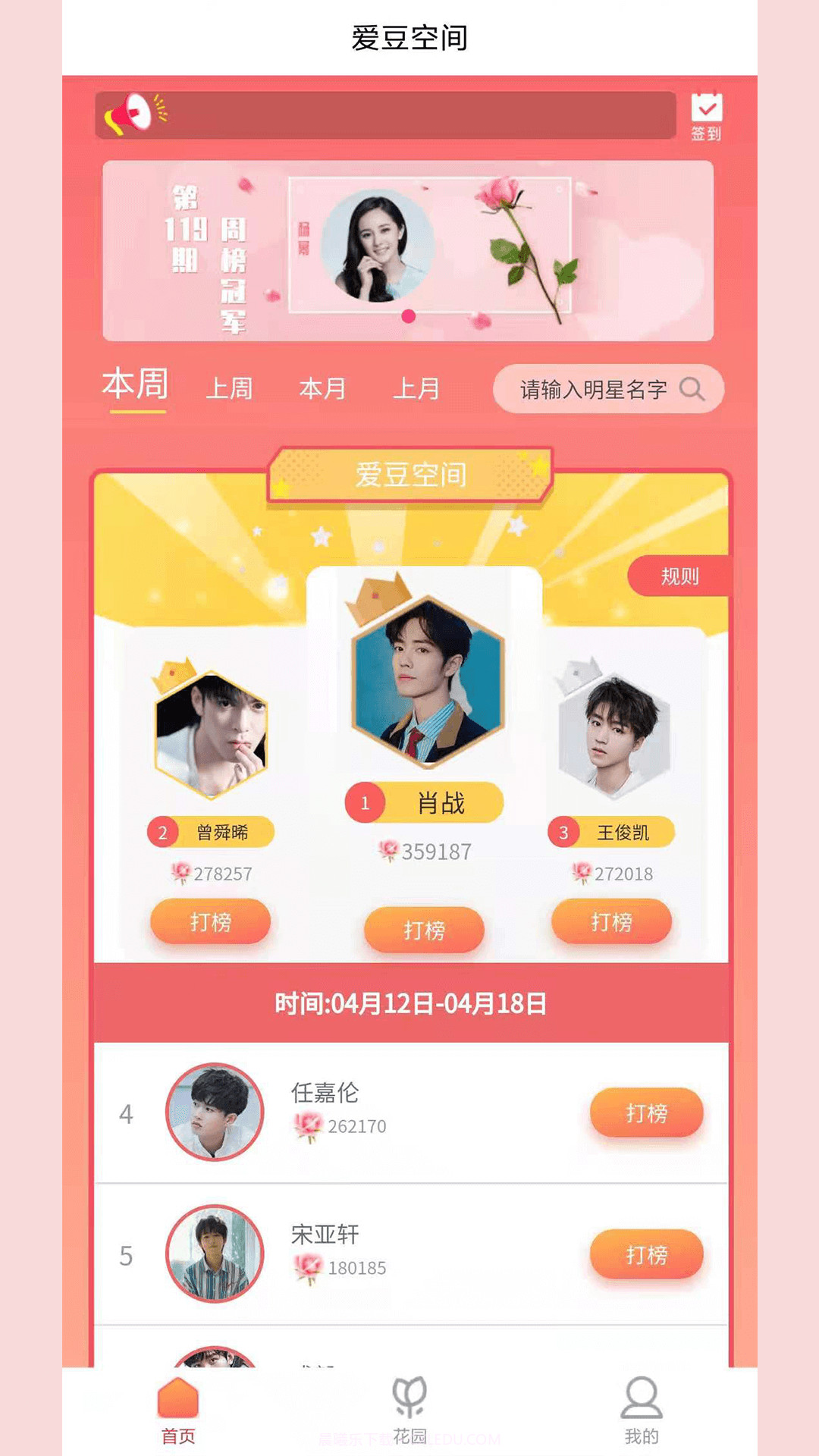Screen dimensions: 819x1456
Task: Open the 第119期周榜冠军 banner
Action: (408, 251)
